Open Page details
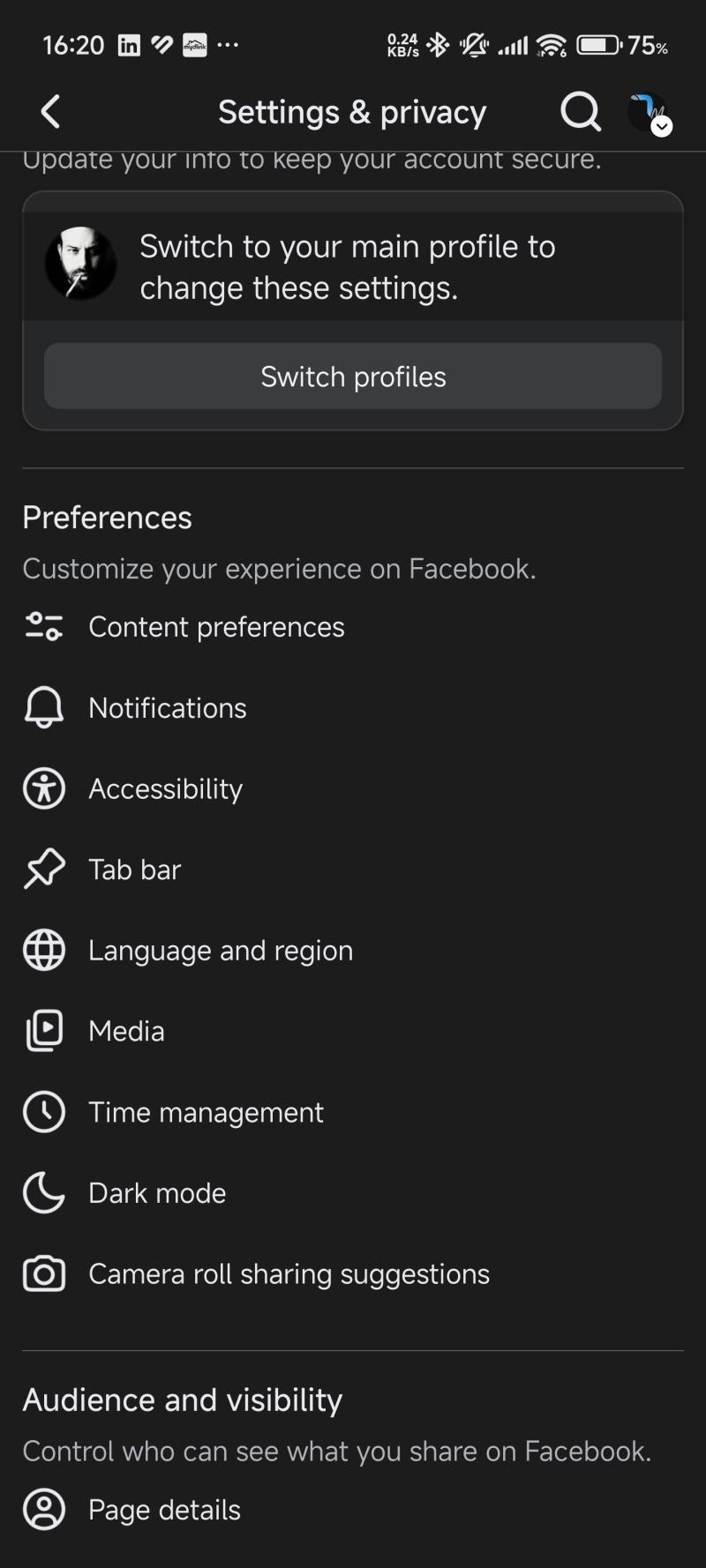The height and width of the screenshot is (1568, 706). tap(164, 1510)
